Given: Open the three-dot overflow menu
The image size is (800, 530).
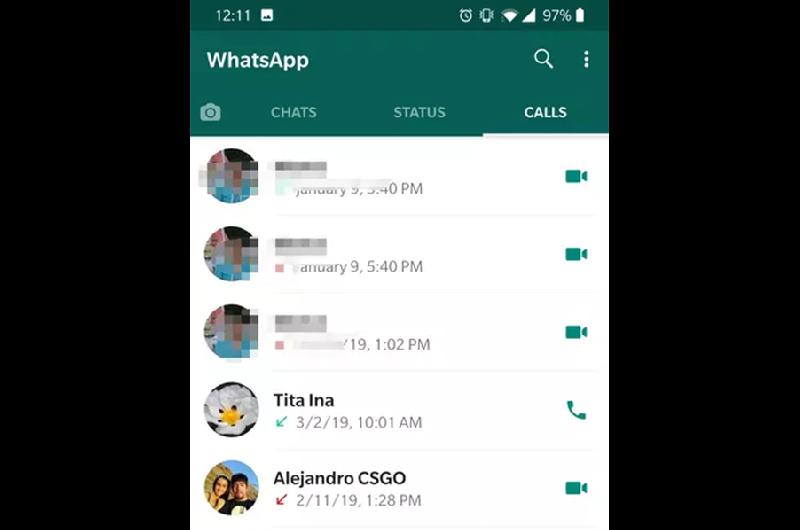Looking at the screenshot, I should pyautogui.click(x=586, y=59).
